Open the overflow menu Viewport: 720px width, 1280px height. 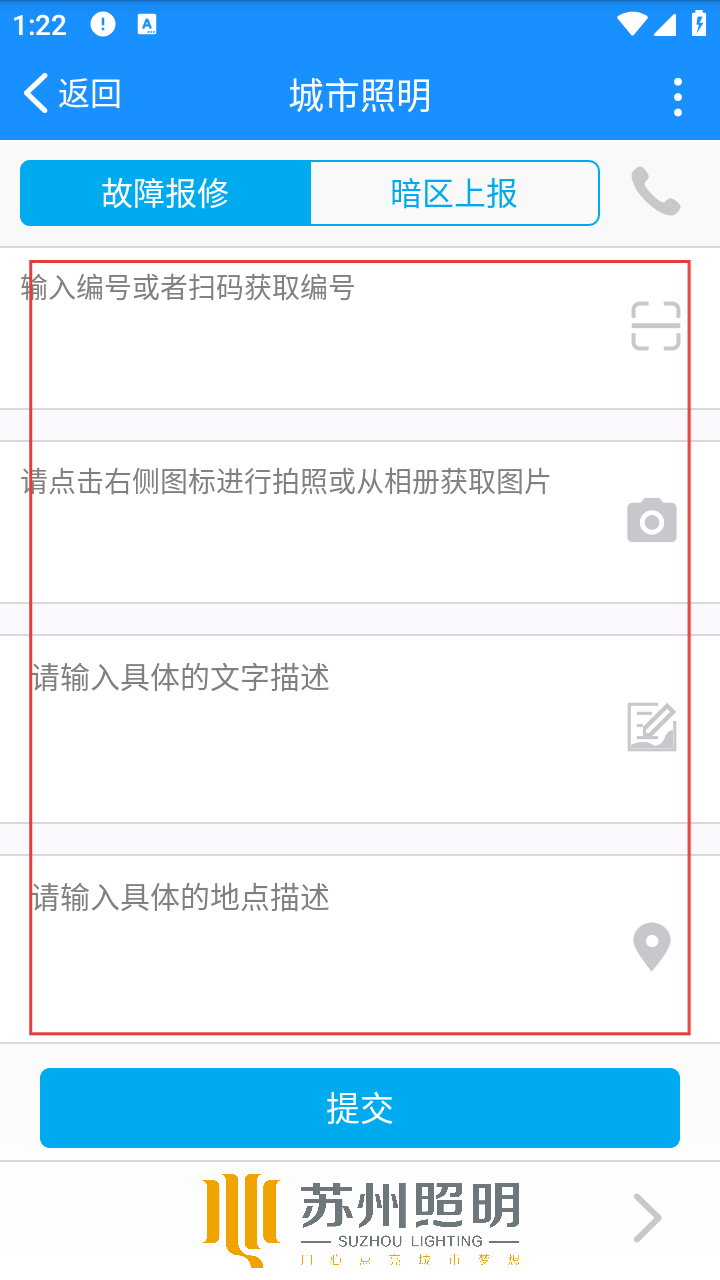click(x=678, y=97)
